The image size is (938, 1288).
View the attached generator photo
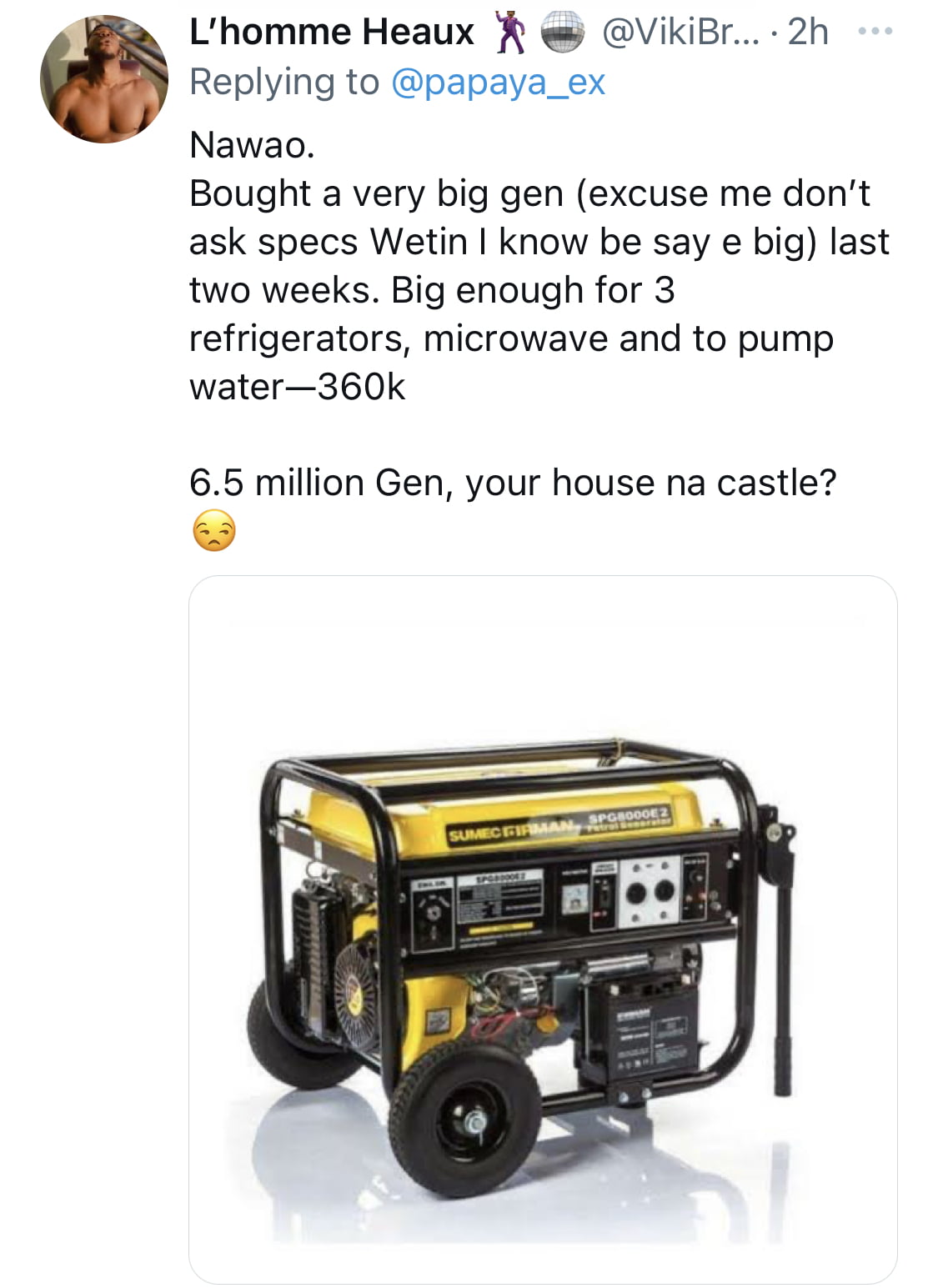(542, 929)
